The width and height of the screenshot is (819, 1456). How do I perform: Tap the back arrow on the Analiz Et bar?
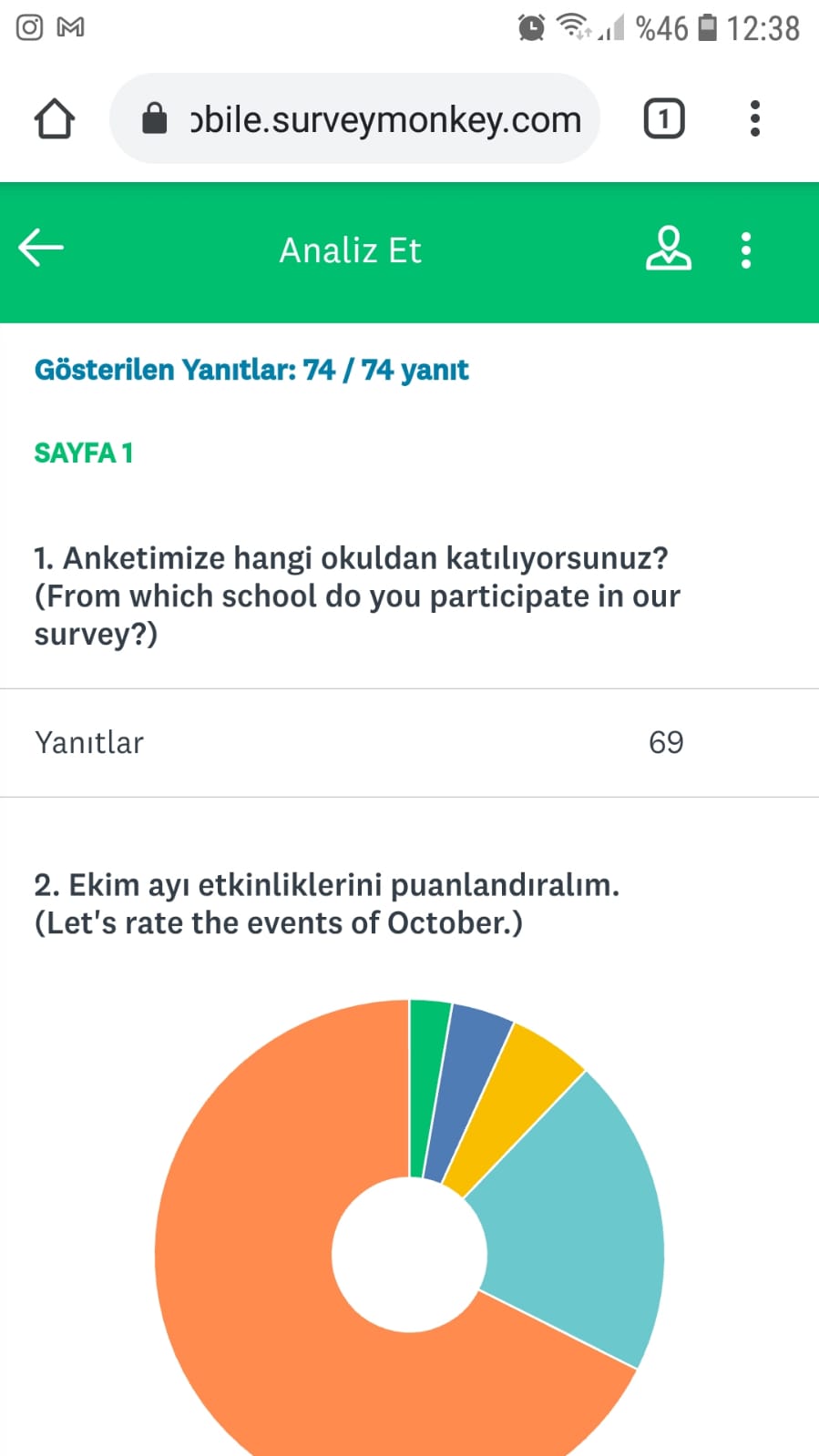pos(40,247)
